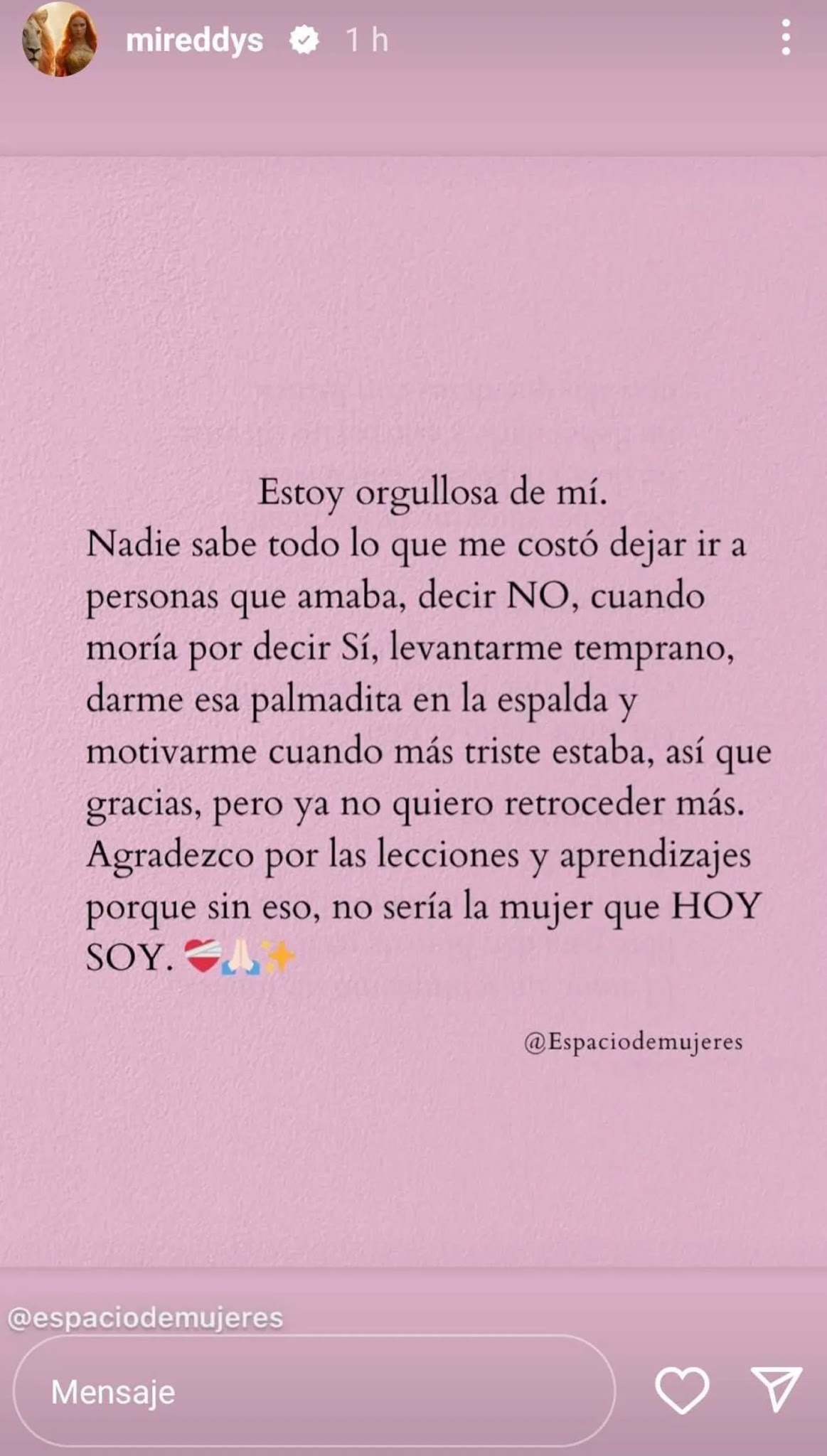Open the story overflow menu

click(x=786, y=38)
